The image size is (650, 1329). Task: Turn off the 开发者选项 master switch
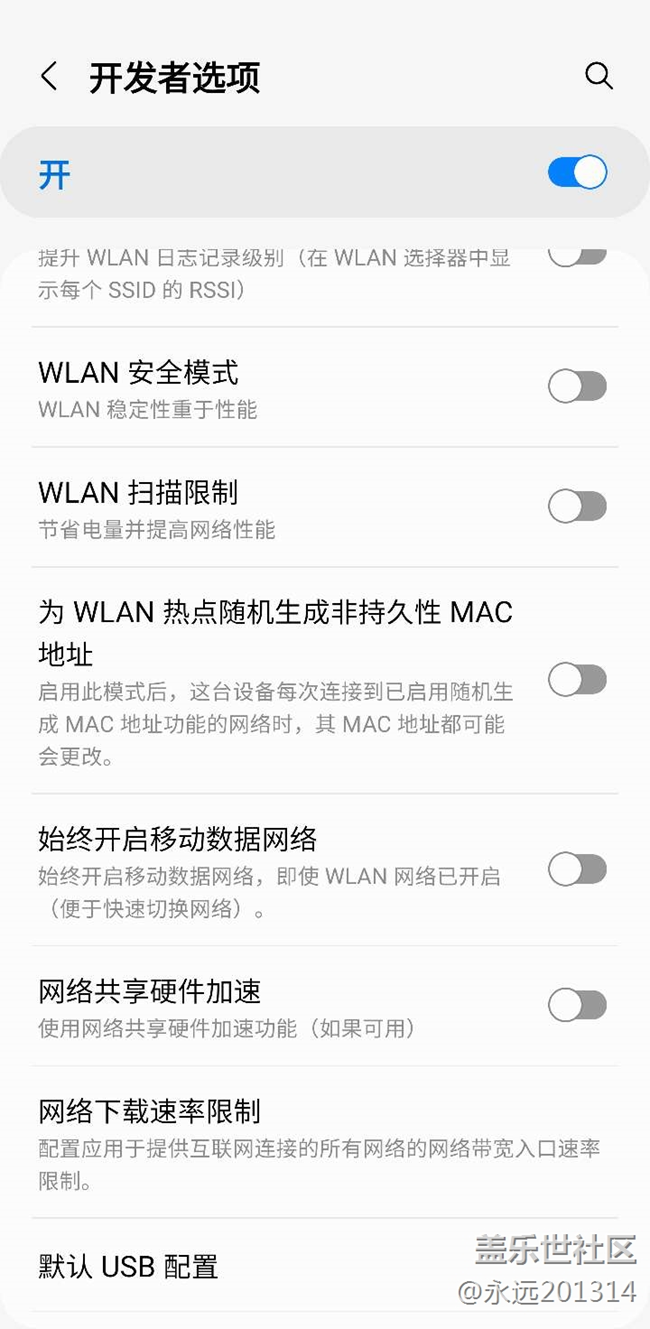577,173
